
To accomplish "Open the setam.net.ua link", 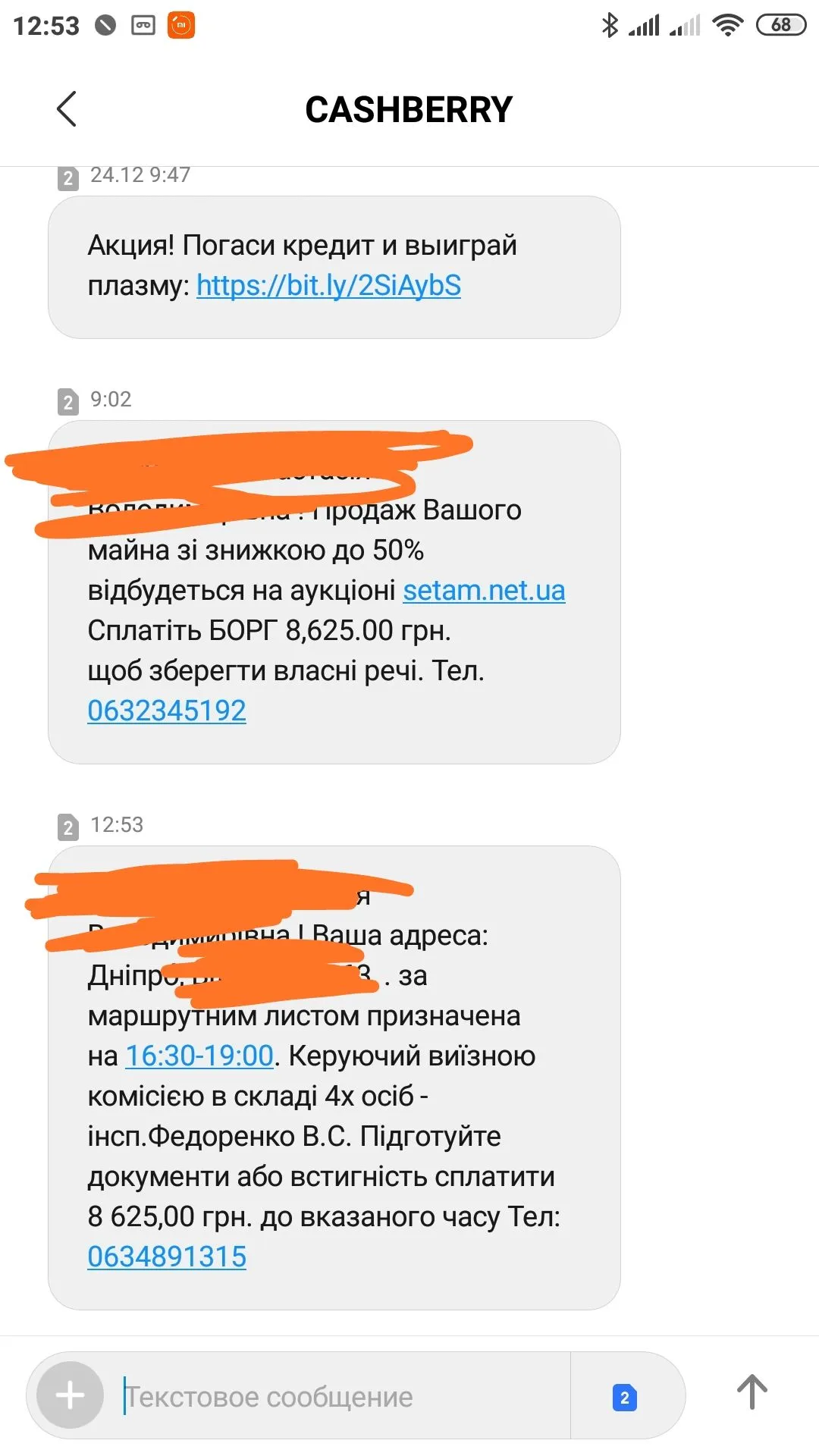I will pos(484,591).
